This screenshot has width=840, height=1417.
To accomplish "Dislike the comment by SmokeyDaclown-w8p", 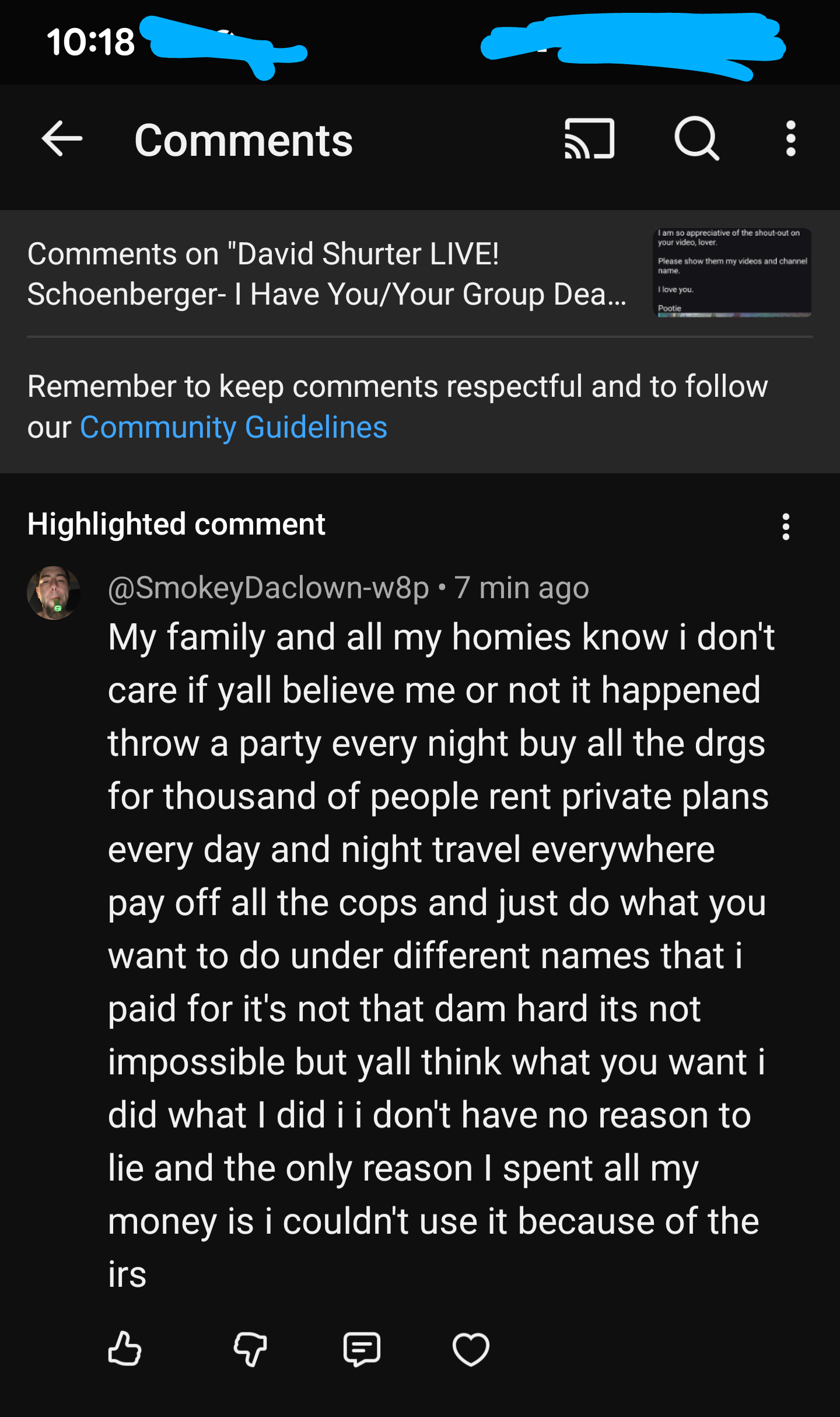I will coord(250,1349).
